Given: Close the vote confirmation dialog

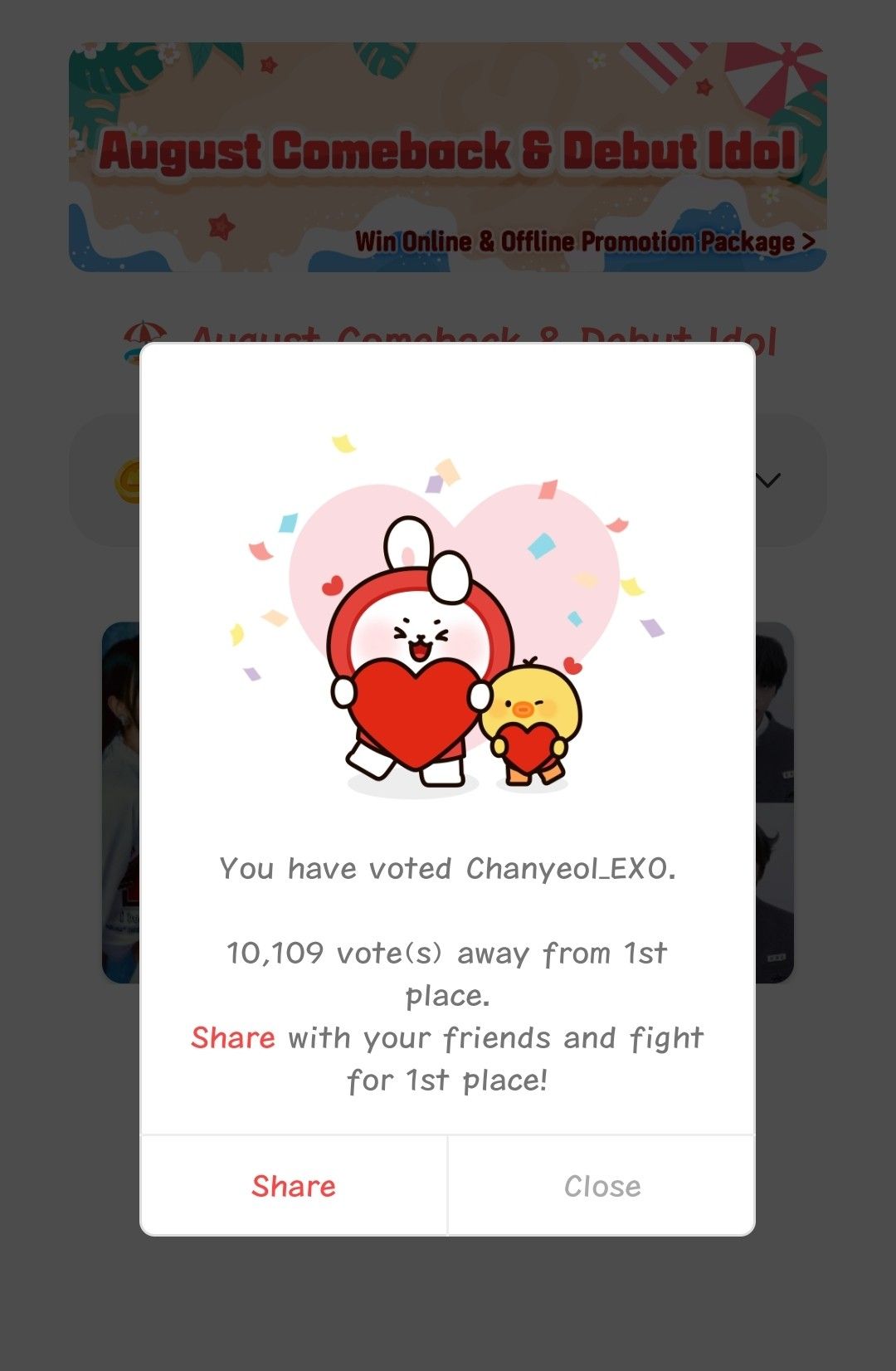Looking at the screenshot, I should pyautogui.click(x=601, y=1186).
